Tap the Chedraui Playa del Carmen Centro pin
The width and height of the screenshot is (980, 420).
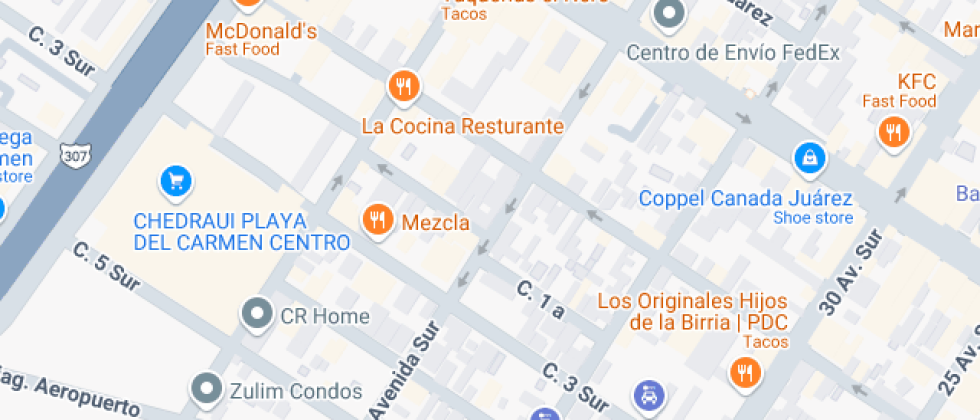point(176,182)
